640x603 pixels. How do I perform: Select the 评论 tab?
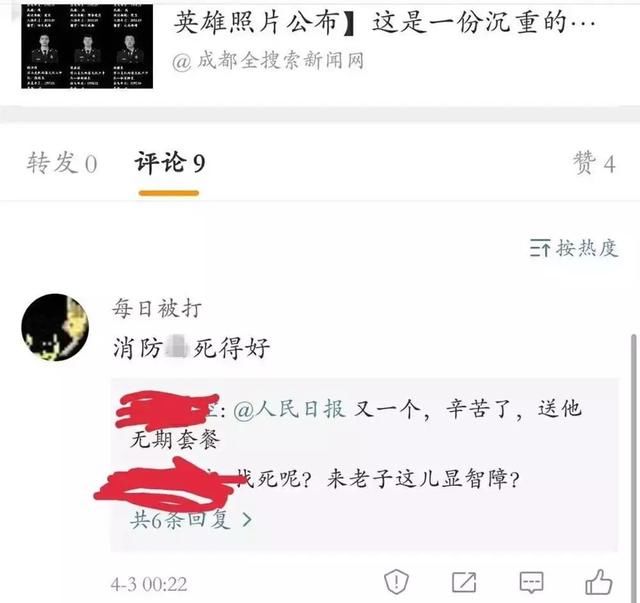tap(170, 164)
